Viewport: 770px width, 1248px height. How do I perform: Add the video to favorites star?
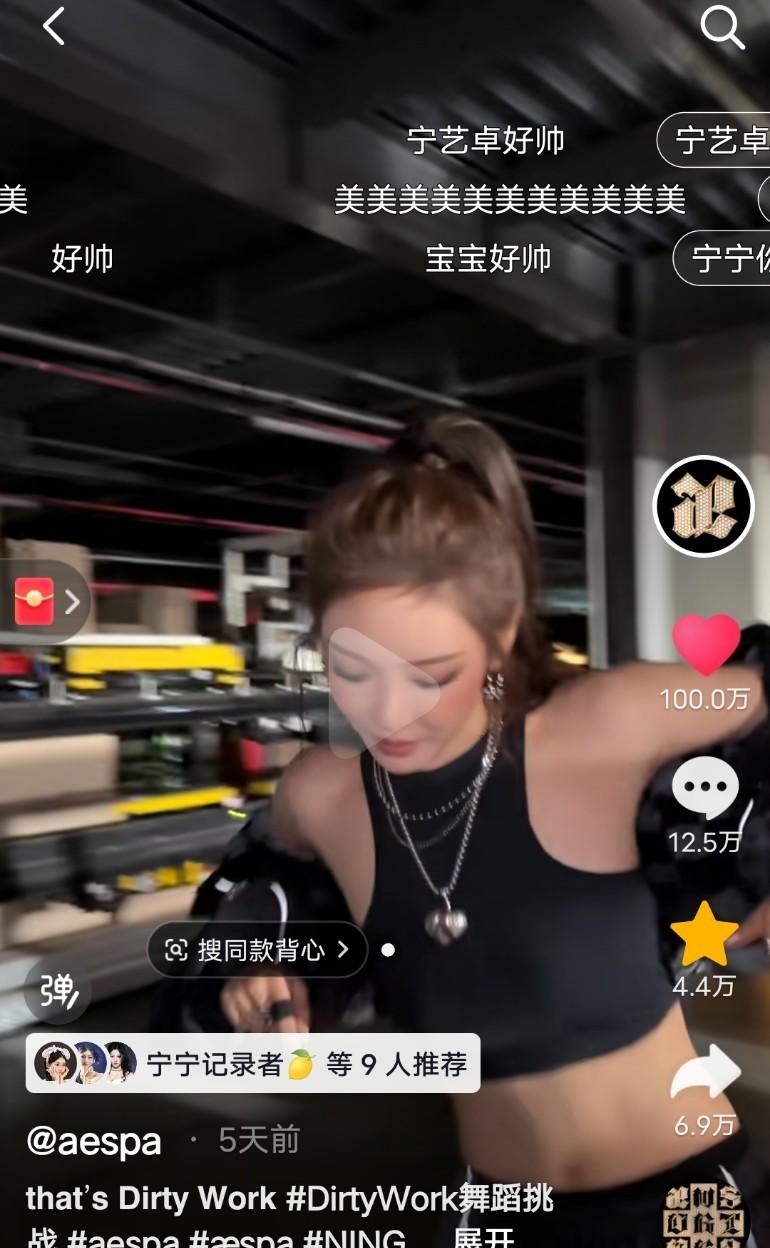[x=704, y=932]
